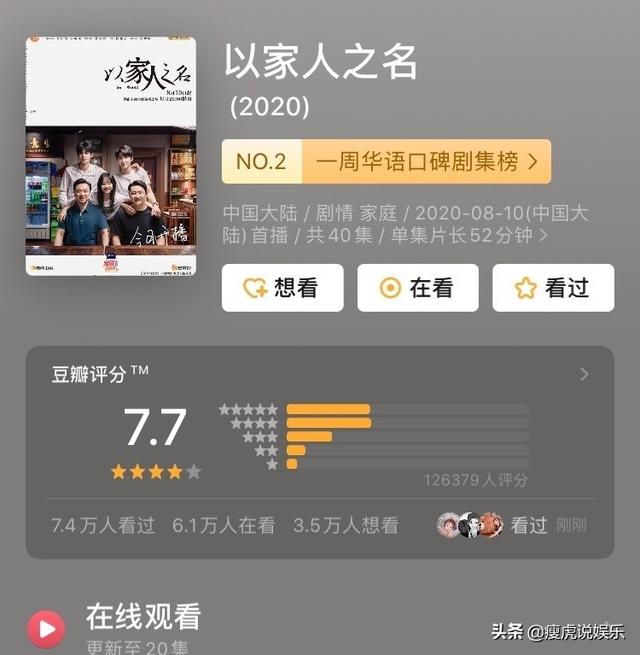The width and height of the screenshot is (640, 655).
Task: Play the show via 在线观看
Action: point(44,627)
